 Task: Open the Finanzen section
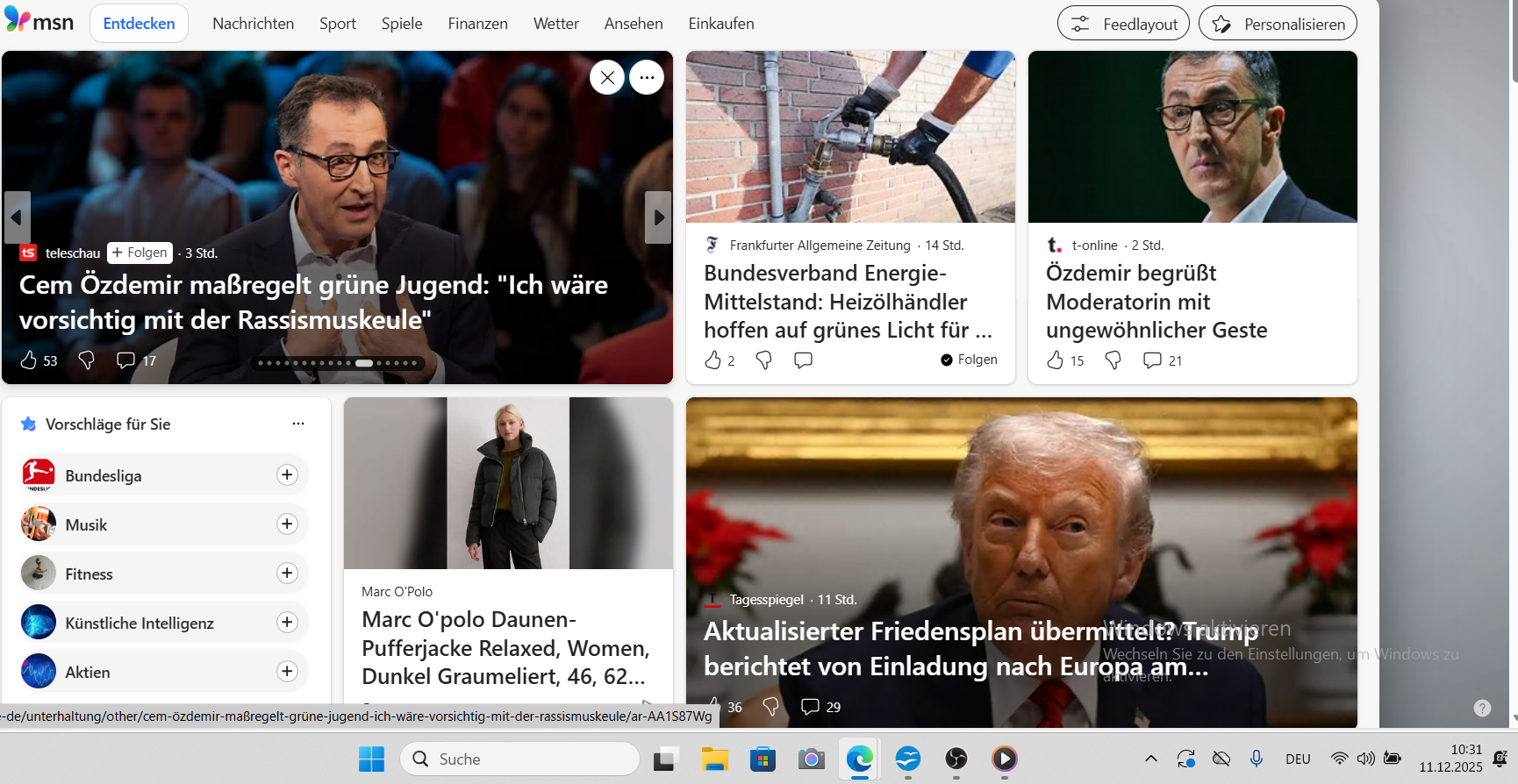tap(477, 24)
